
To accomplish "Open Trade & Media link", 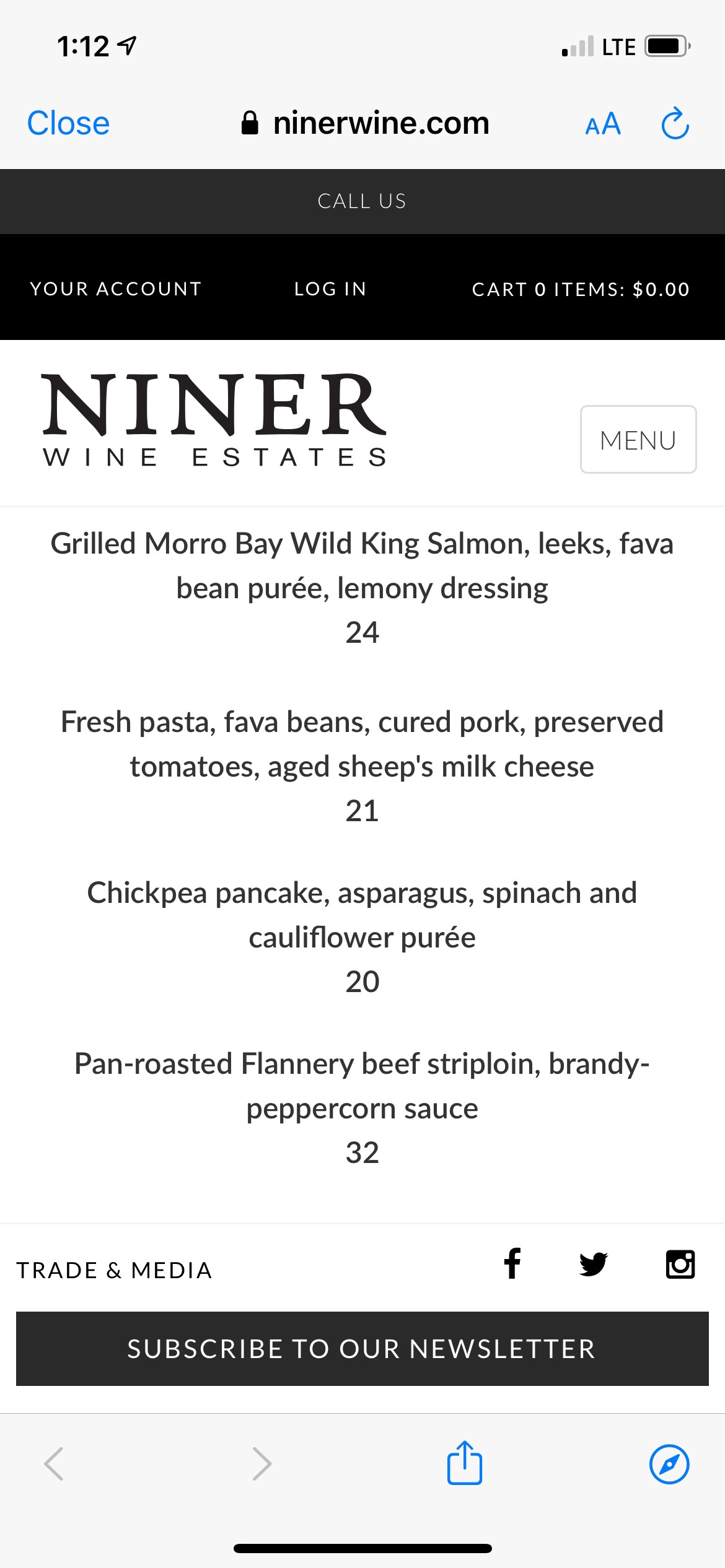I will (115, 1270).
